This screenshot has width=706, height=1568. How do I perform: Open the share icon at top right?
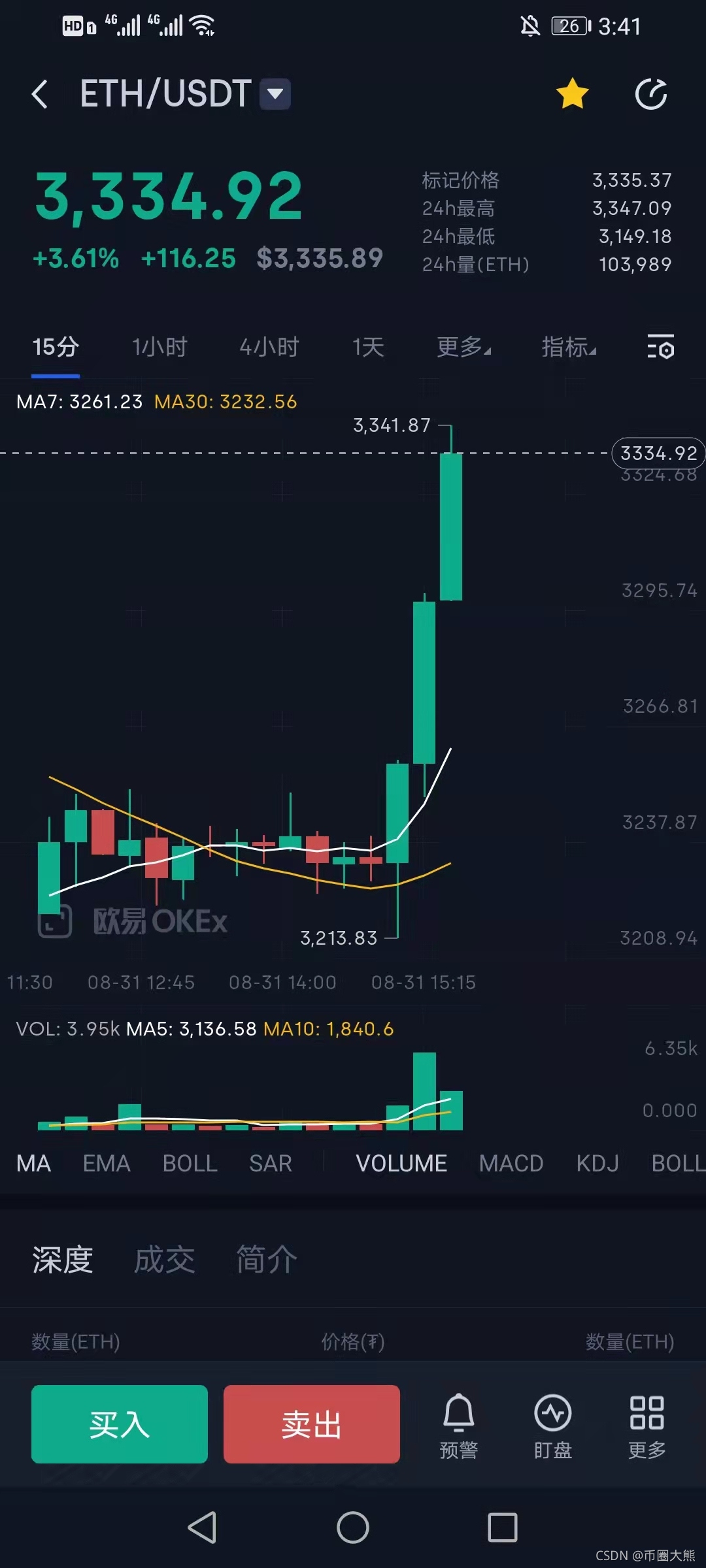click(651, 94)
